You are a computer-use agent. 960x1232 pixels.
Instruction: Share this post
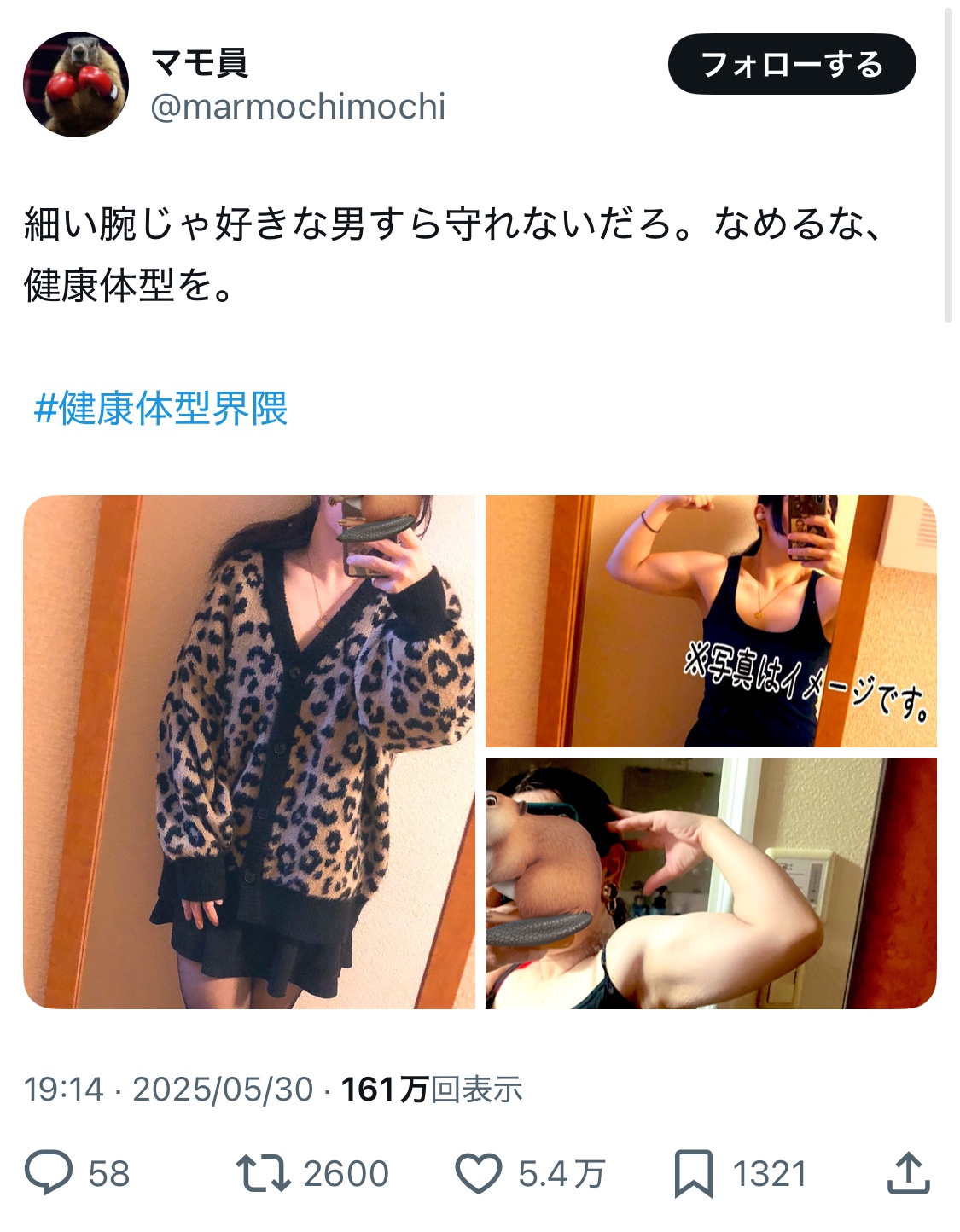(908, 1173)
